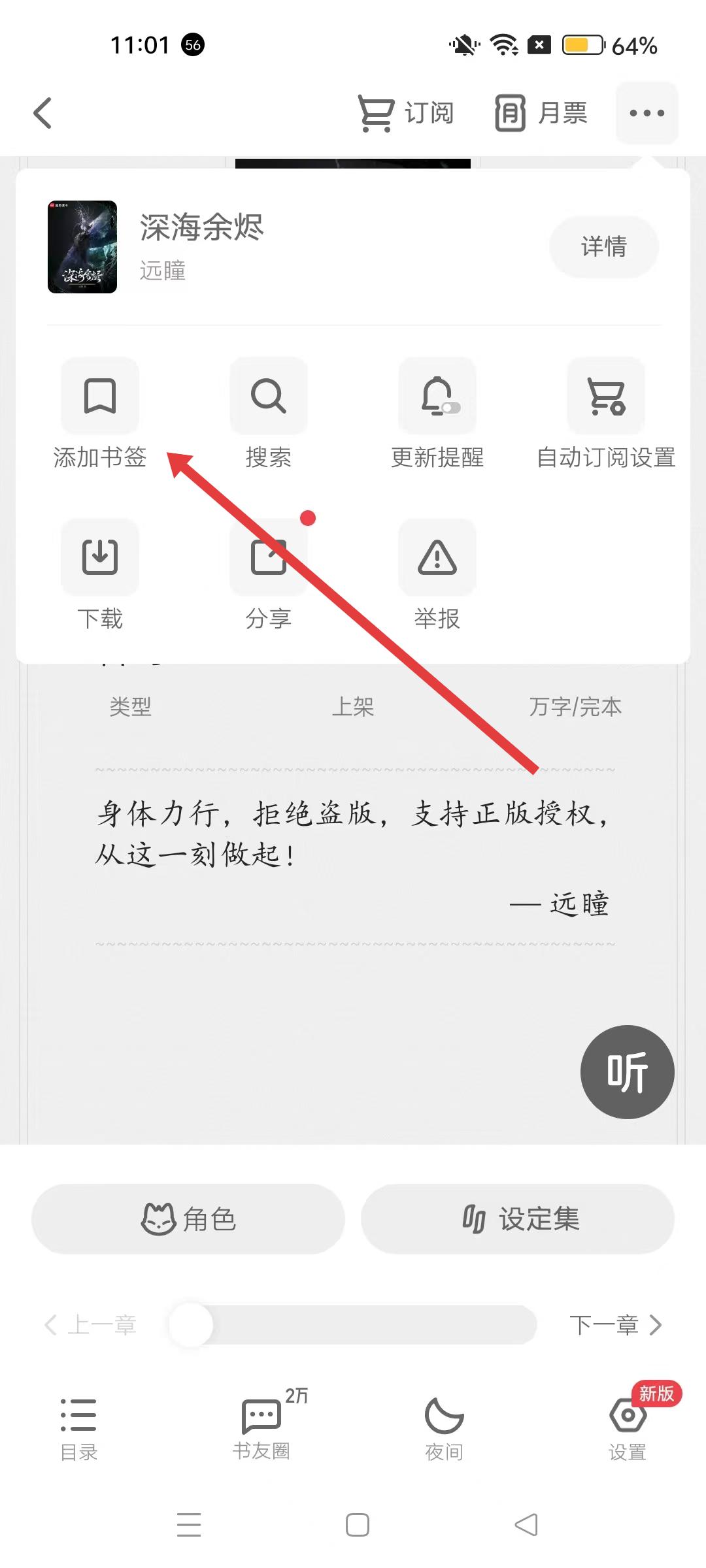Image resolution: width=706 pixels, height=1568 pixels.
Task: Share the book via 分享
Action: coord(269,574)
